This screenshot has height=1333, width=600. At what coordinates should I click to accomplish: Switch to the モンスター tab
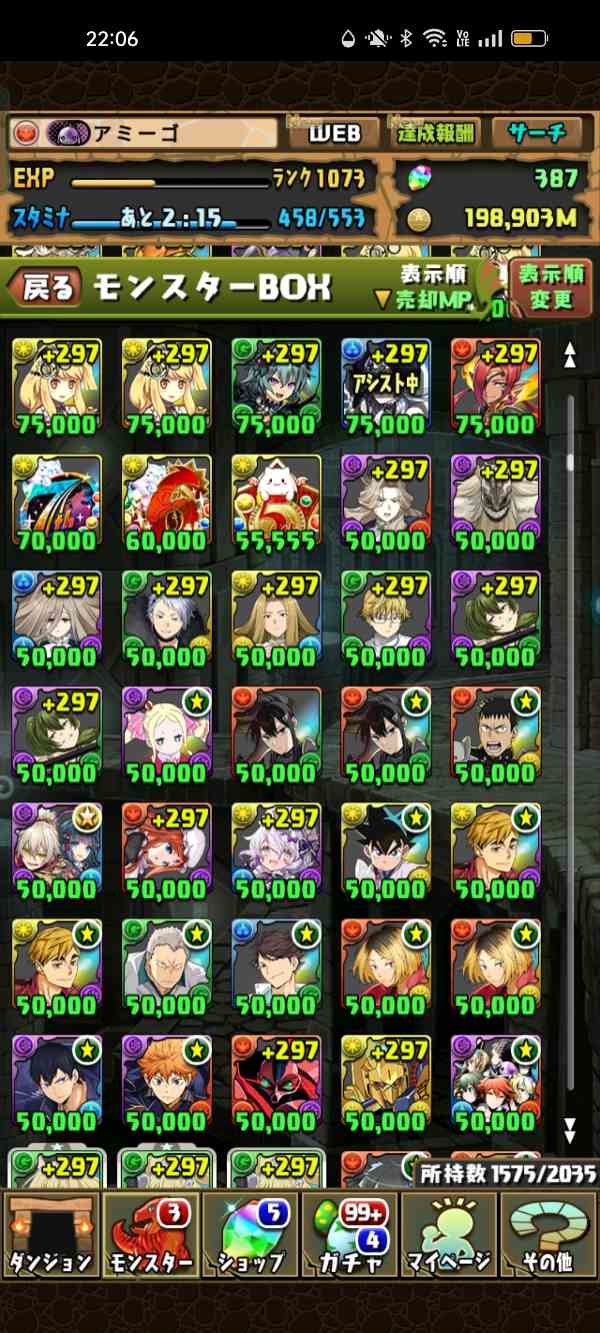tap(150, 1235)
